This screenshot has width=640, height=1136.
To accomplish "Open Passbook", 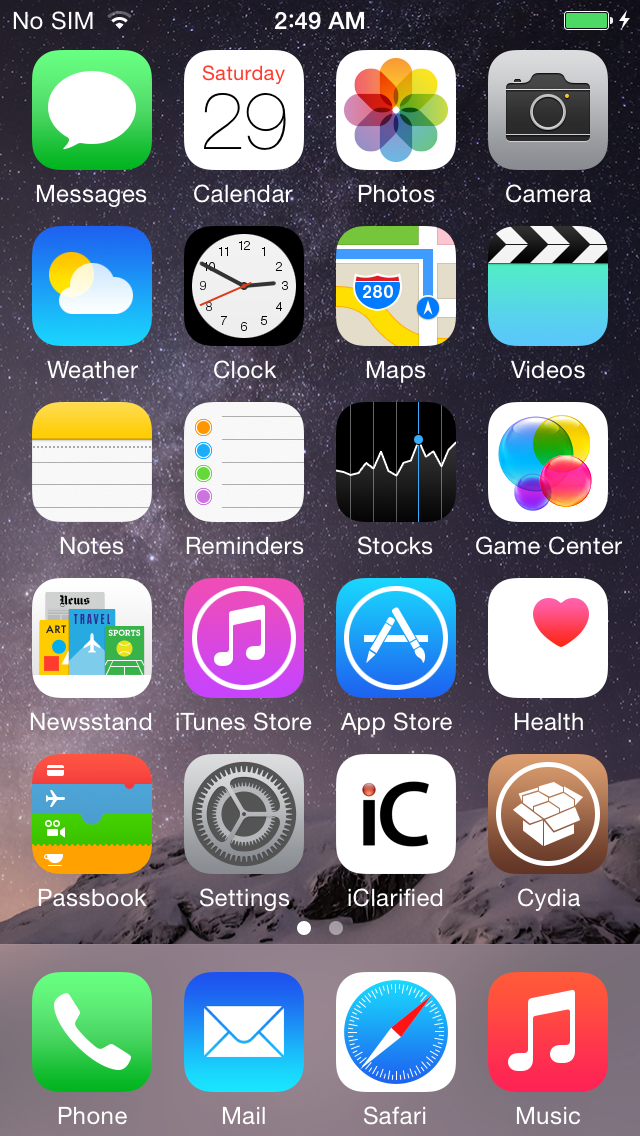I will click(92, 814).
